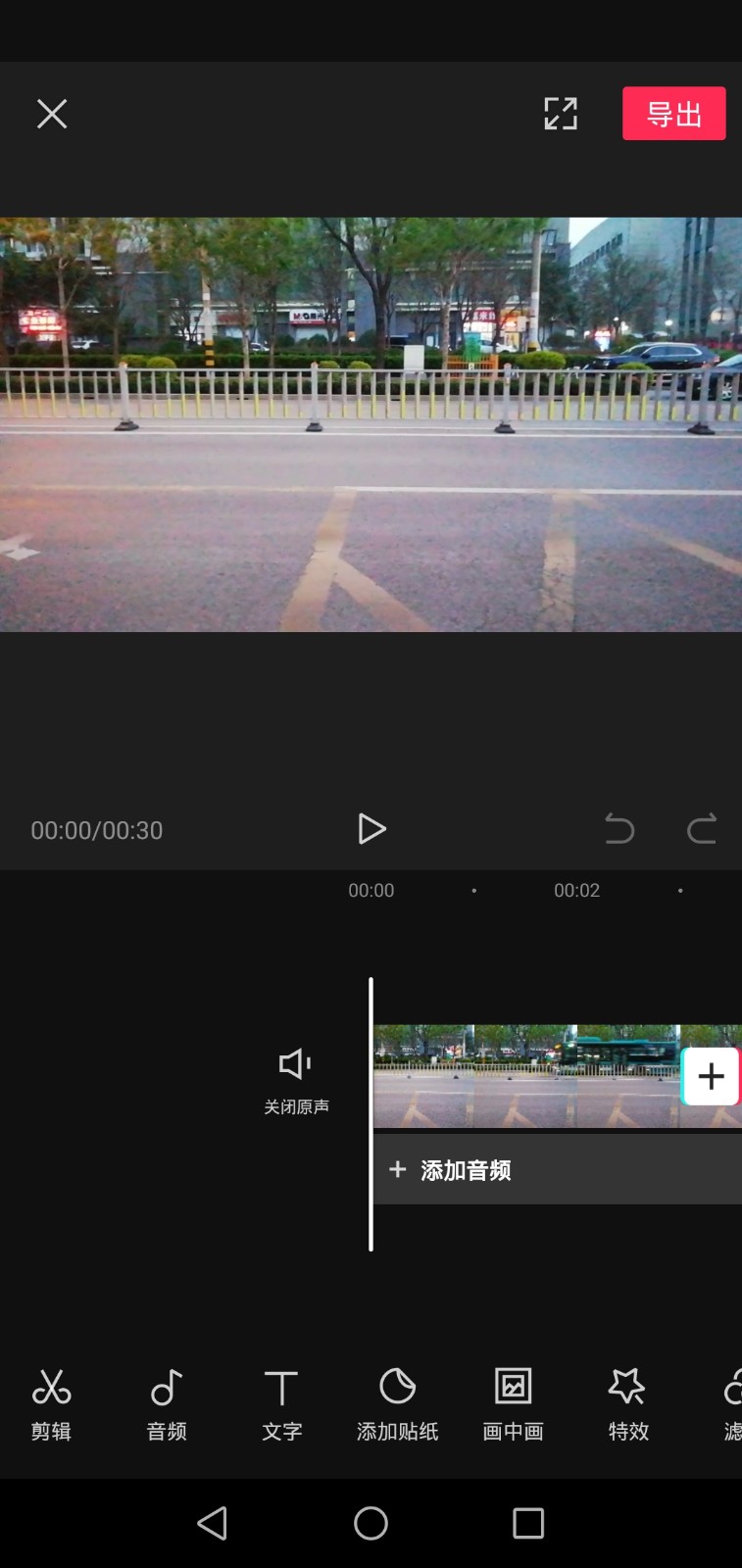Choose 添加贴纸 to add a sticker

coord(397,1404)
